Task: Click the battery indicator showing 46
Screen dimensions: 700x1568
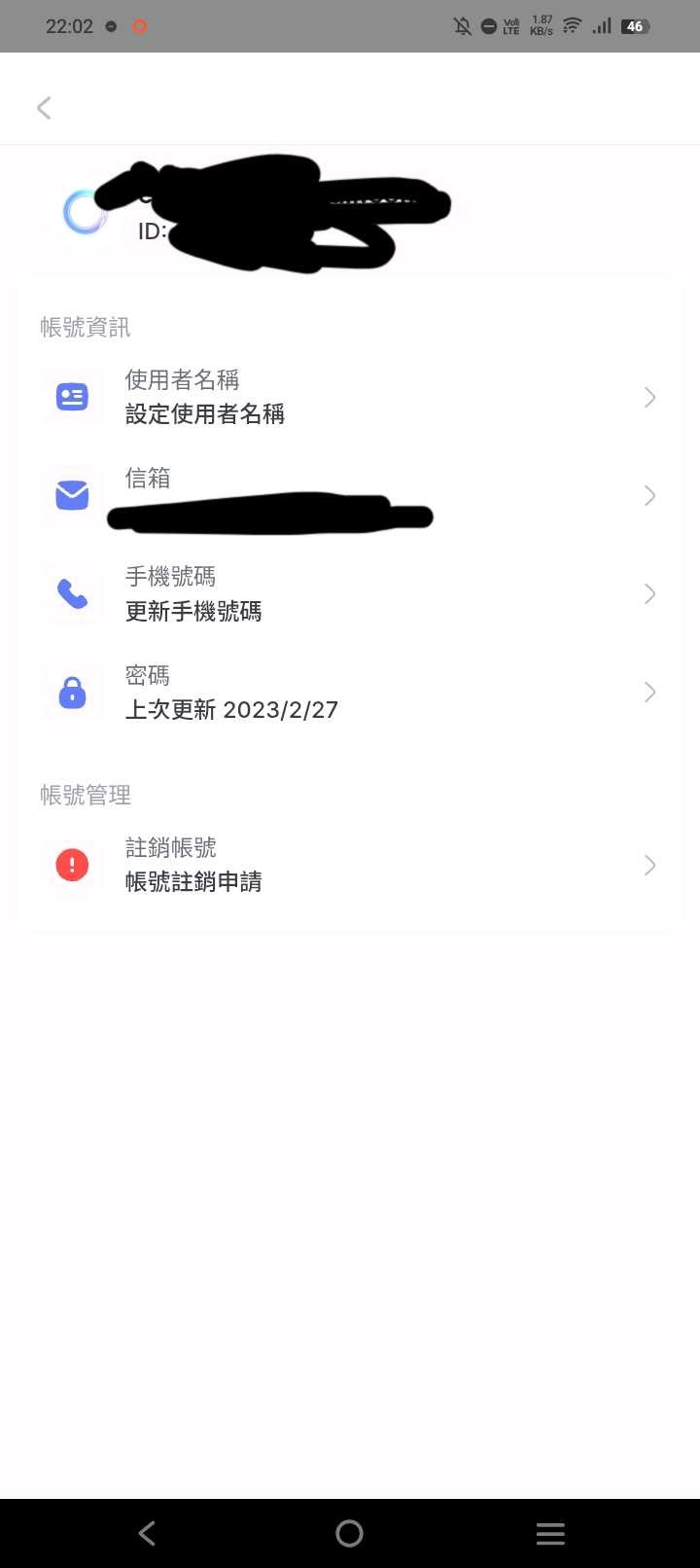Action: coord(633,26)
